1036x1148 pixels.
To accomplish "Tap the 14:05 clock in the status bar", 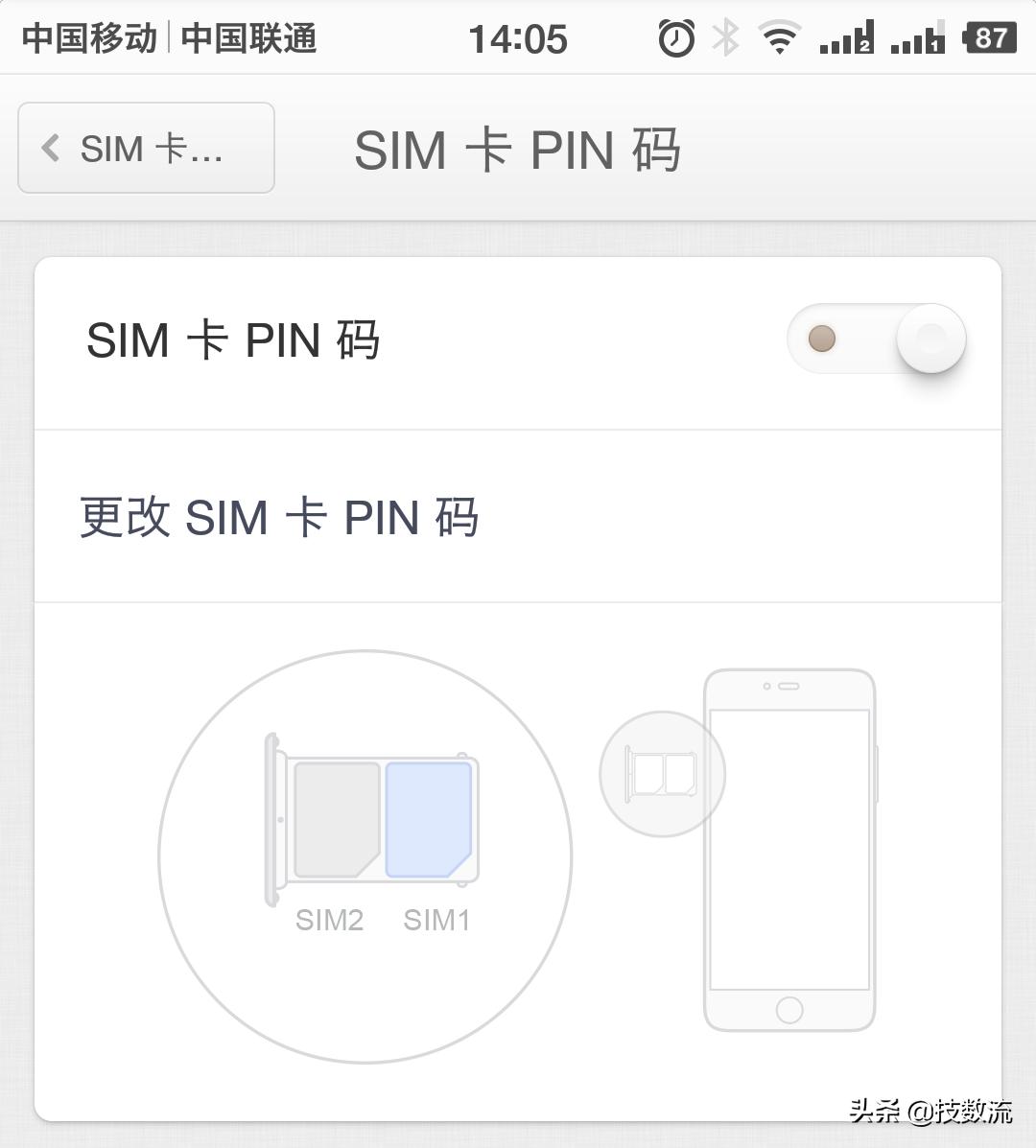I will pyautogui.click(x=518, y=36).
